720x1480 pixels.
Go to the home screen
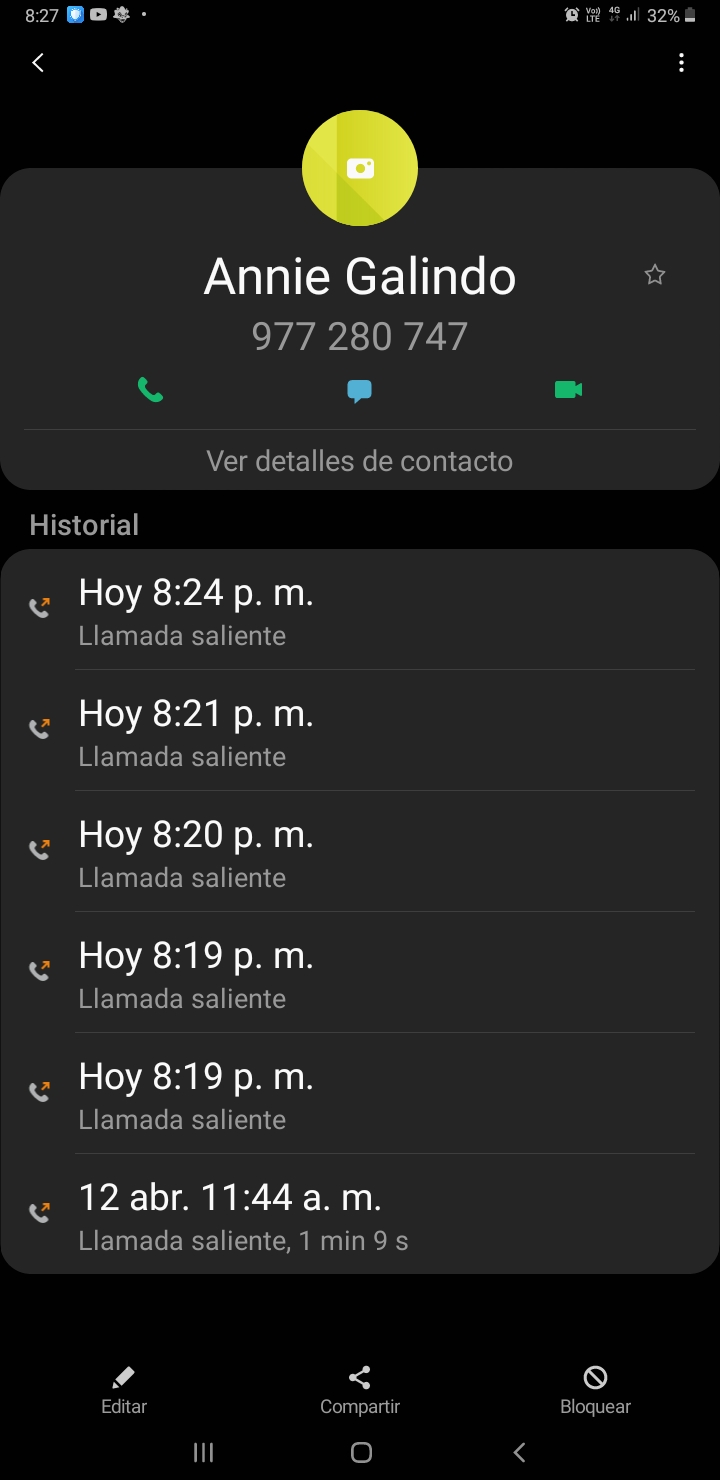pyautogui.click(x=362, y=1452)
